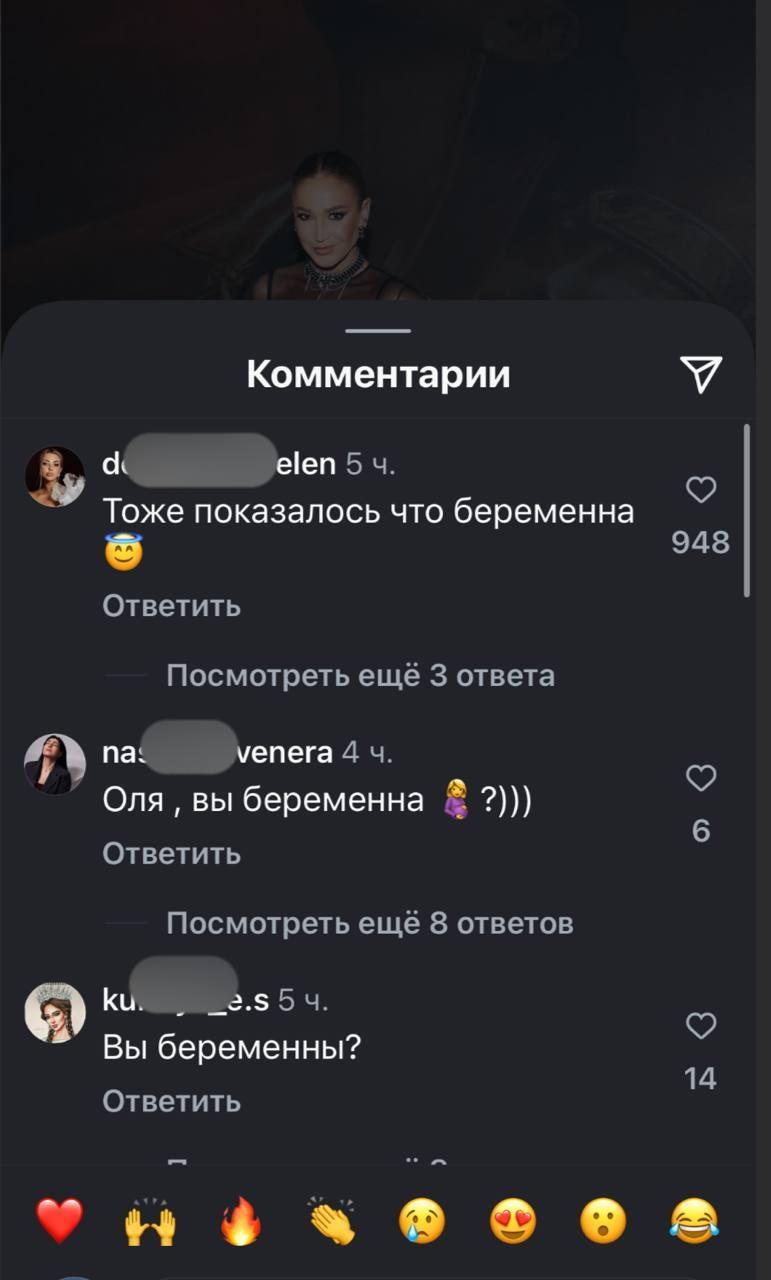
Task: Add the raised hands emoji
Action: [x=149, y=1221]
